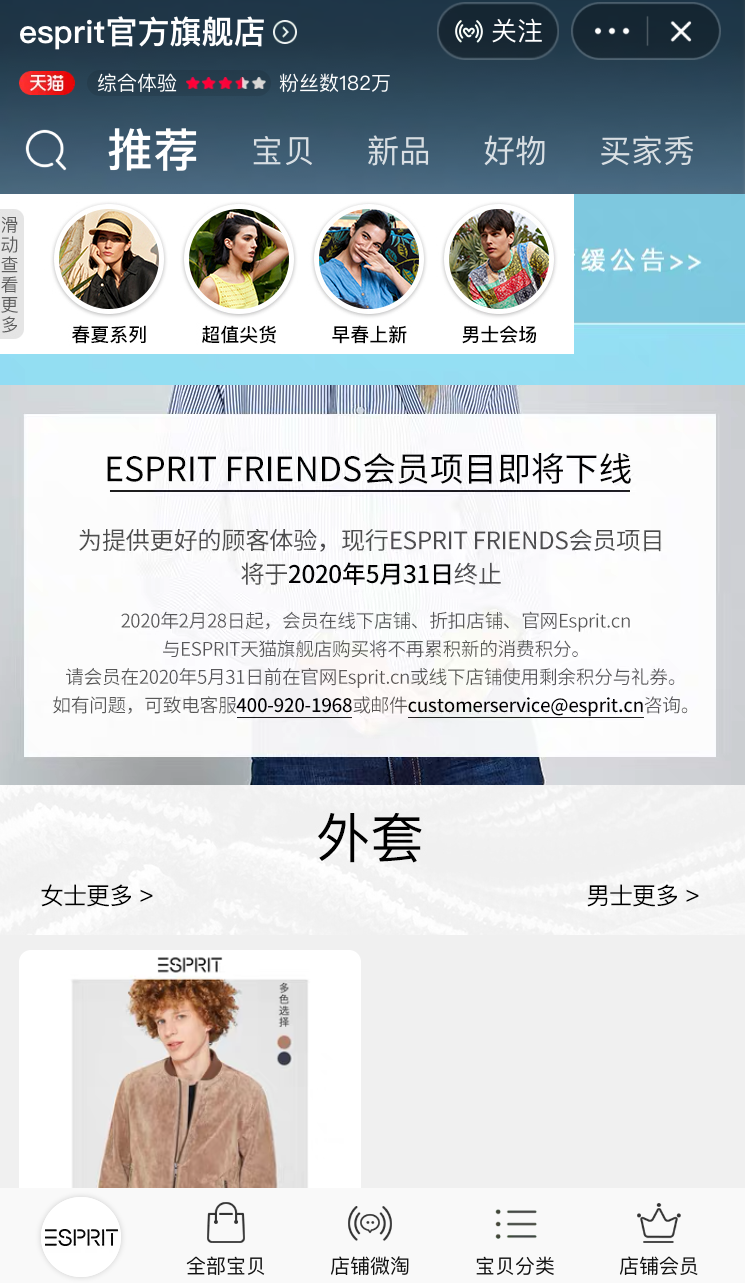Open 店铺微淘 in bottom bar
The width and height of the screenshot is (745, 1283).
pyautogui.click(x=370, y=1238)
